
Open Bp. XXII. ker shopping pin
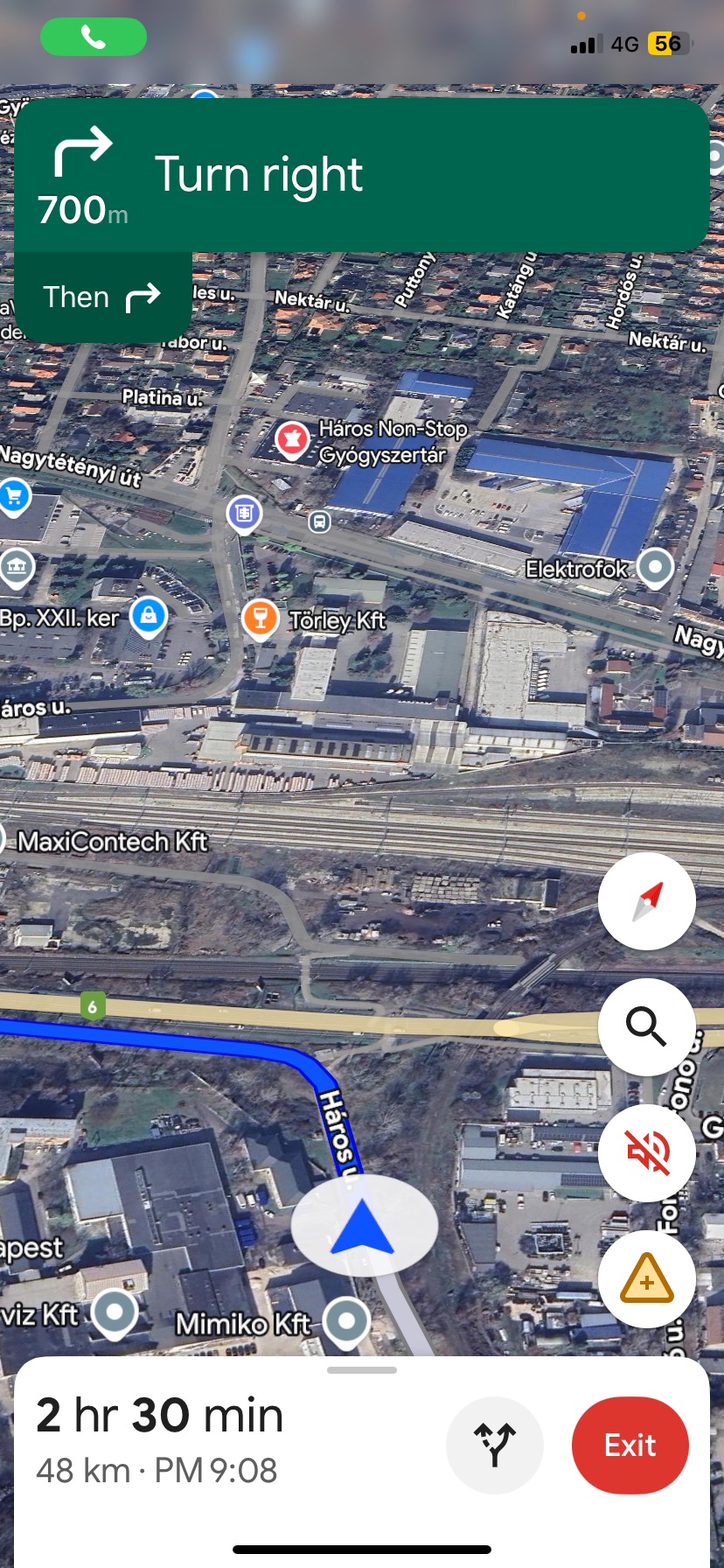click(x=149, y=615)
